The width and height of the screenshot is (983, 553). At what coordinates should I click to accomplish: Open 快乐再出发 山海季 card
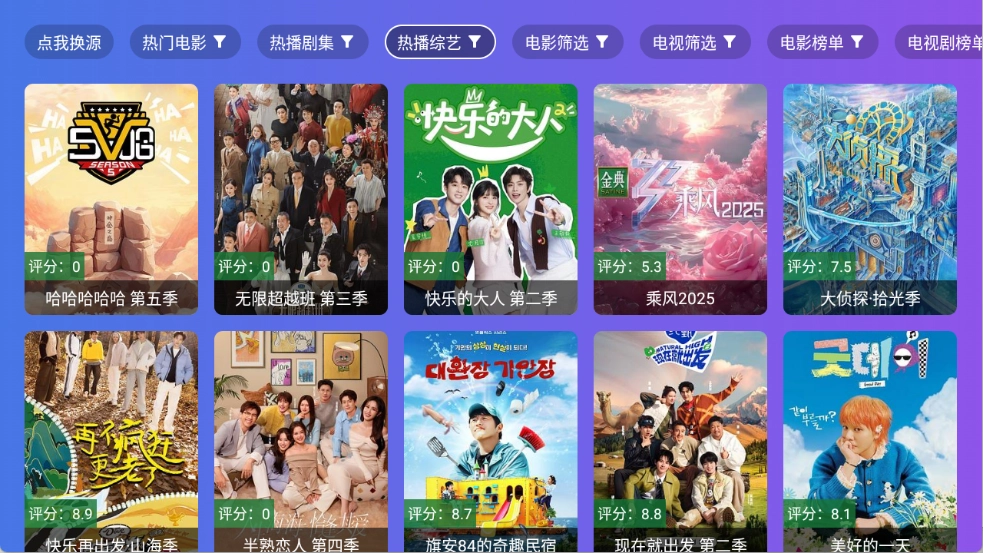click(x=111, y=441)
